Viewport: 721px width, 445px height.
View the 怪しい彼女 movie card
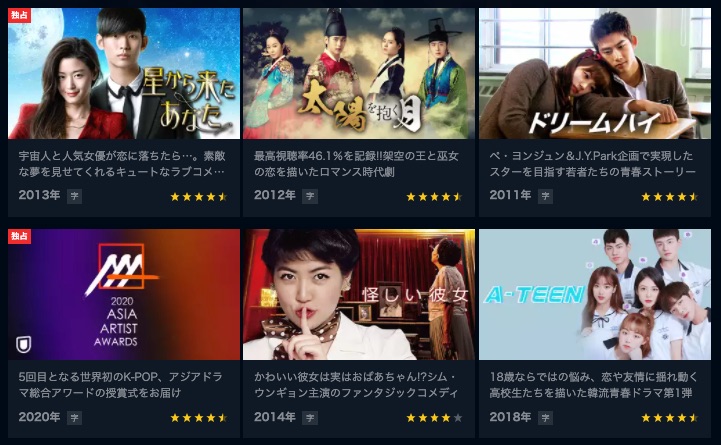pos(359,295)
